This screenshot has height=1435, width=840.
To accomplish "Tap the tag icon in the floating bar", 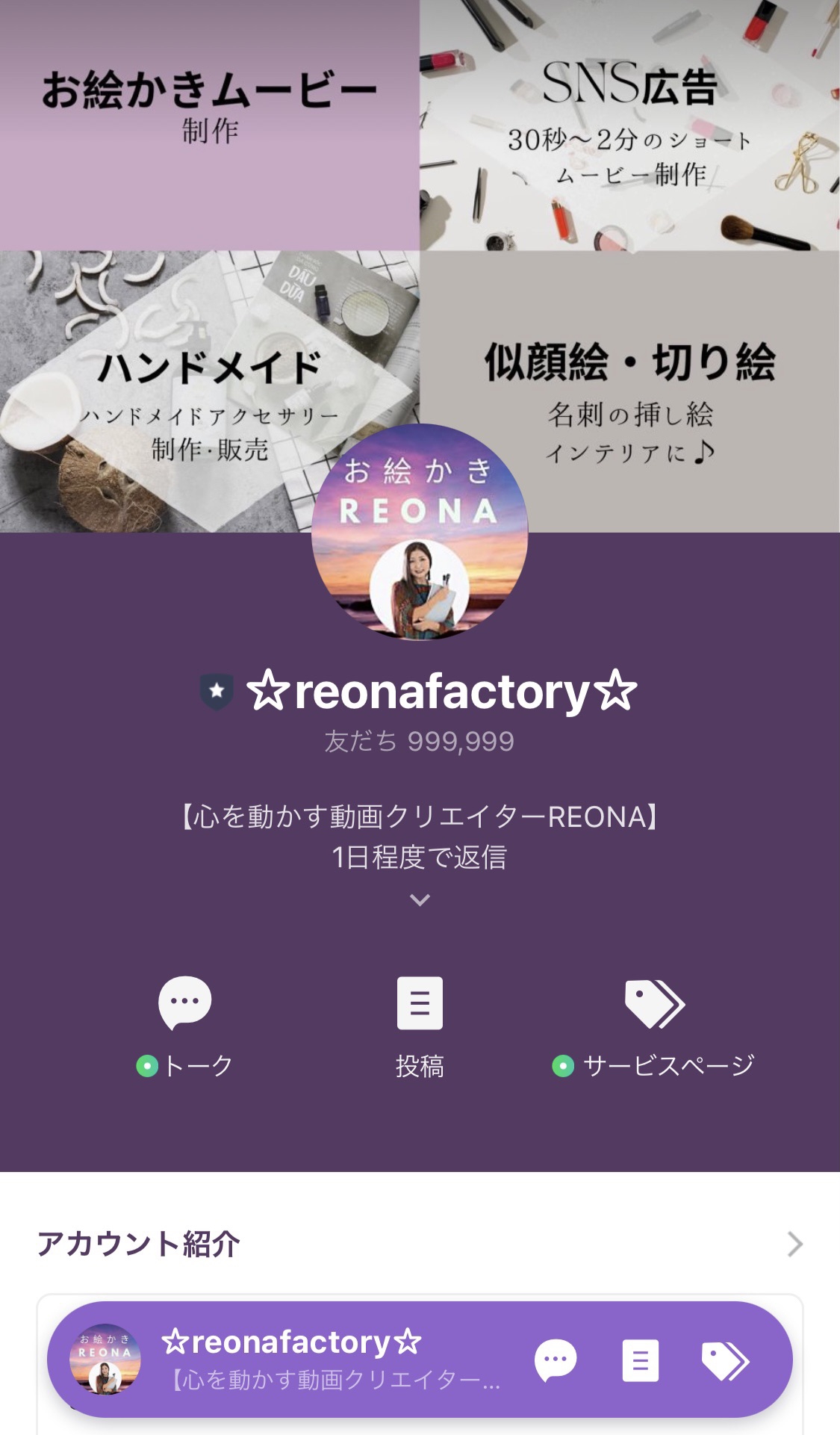I will point(725,1360).
